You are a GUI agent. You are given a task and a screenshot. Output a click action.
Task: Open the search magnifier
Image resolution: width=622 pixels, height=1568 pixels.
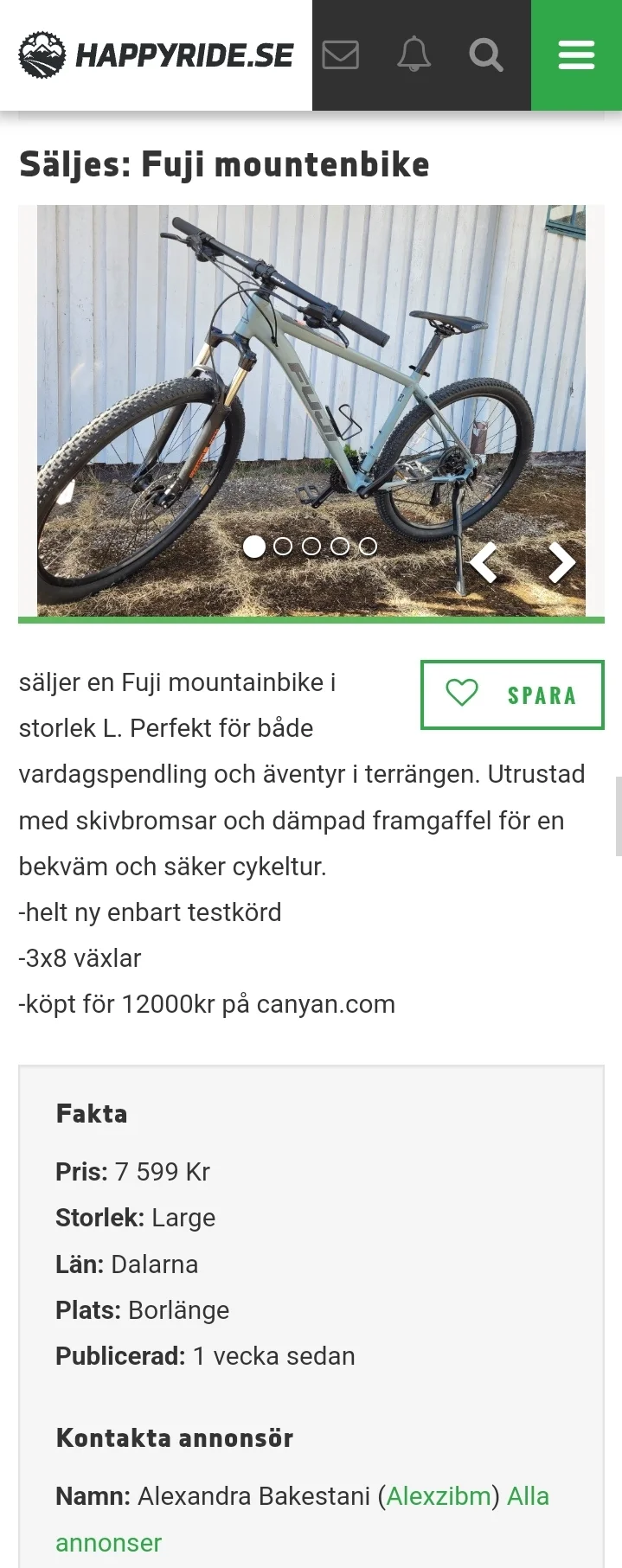tap(486, 54)
